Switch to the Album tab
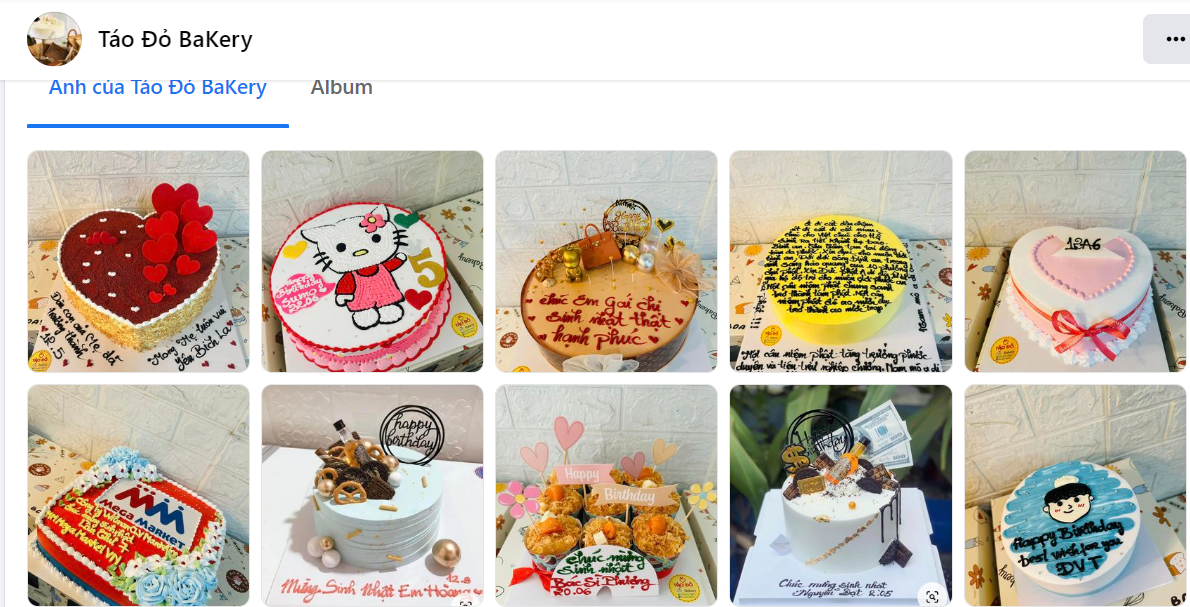Viewport: 1190px width, 607px height. click(341, 88)
